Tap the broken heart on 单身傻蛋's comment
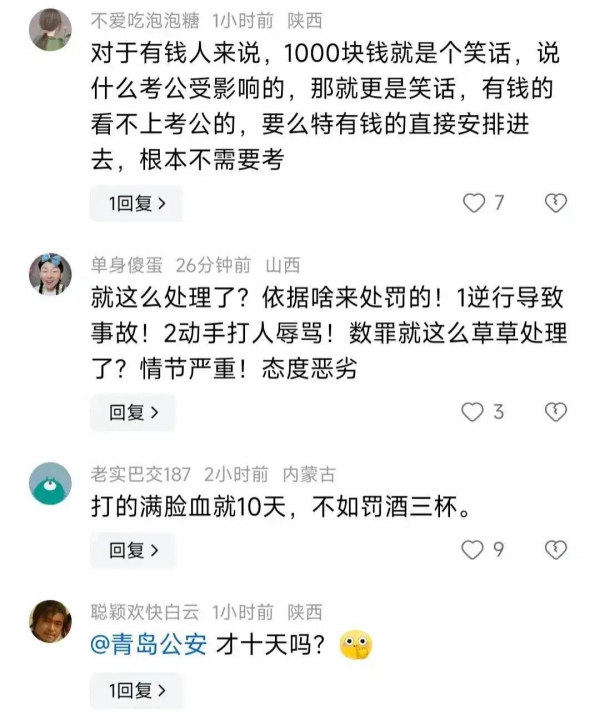The height and width of the screenshot is (720, 600). click(x=555, y=412)
